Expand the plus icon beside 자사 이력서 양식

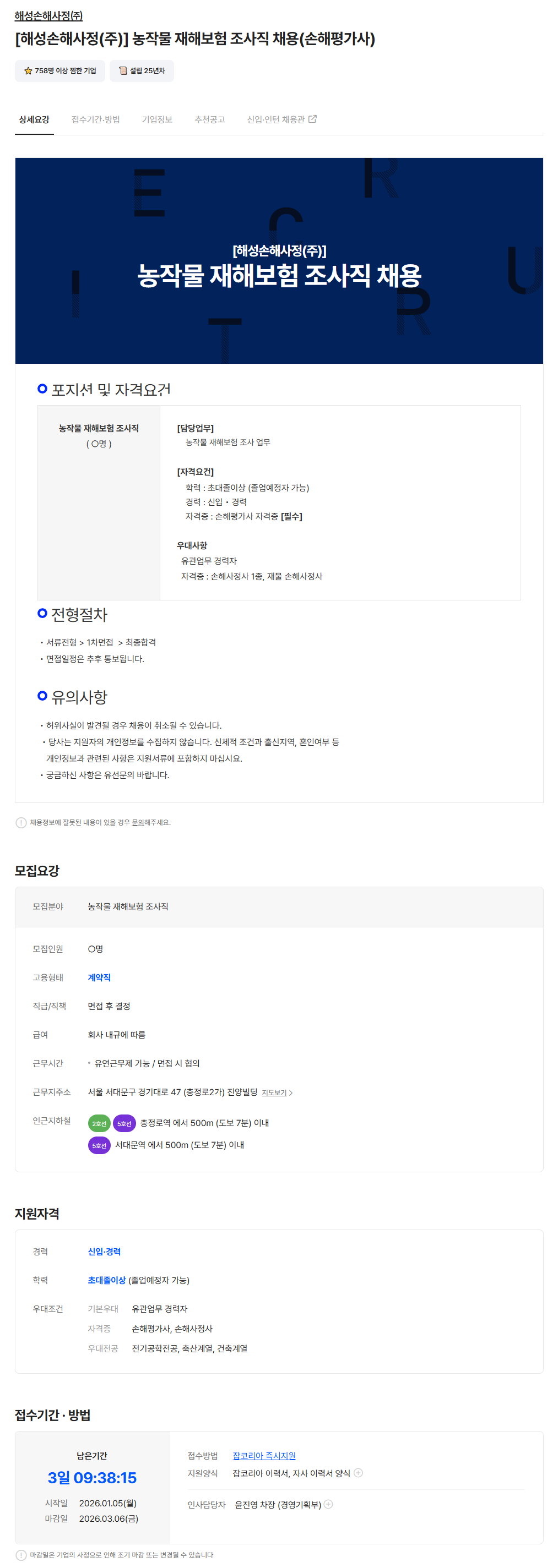click(x=358, y=1473)
